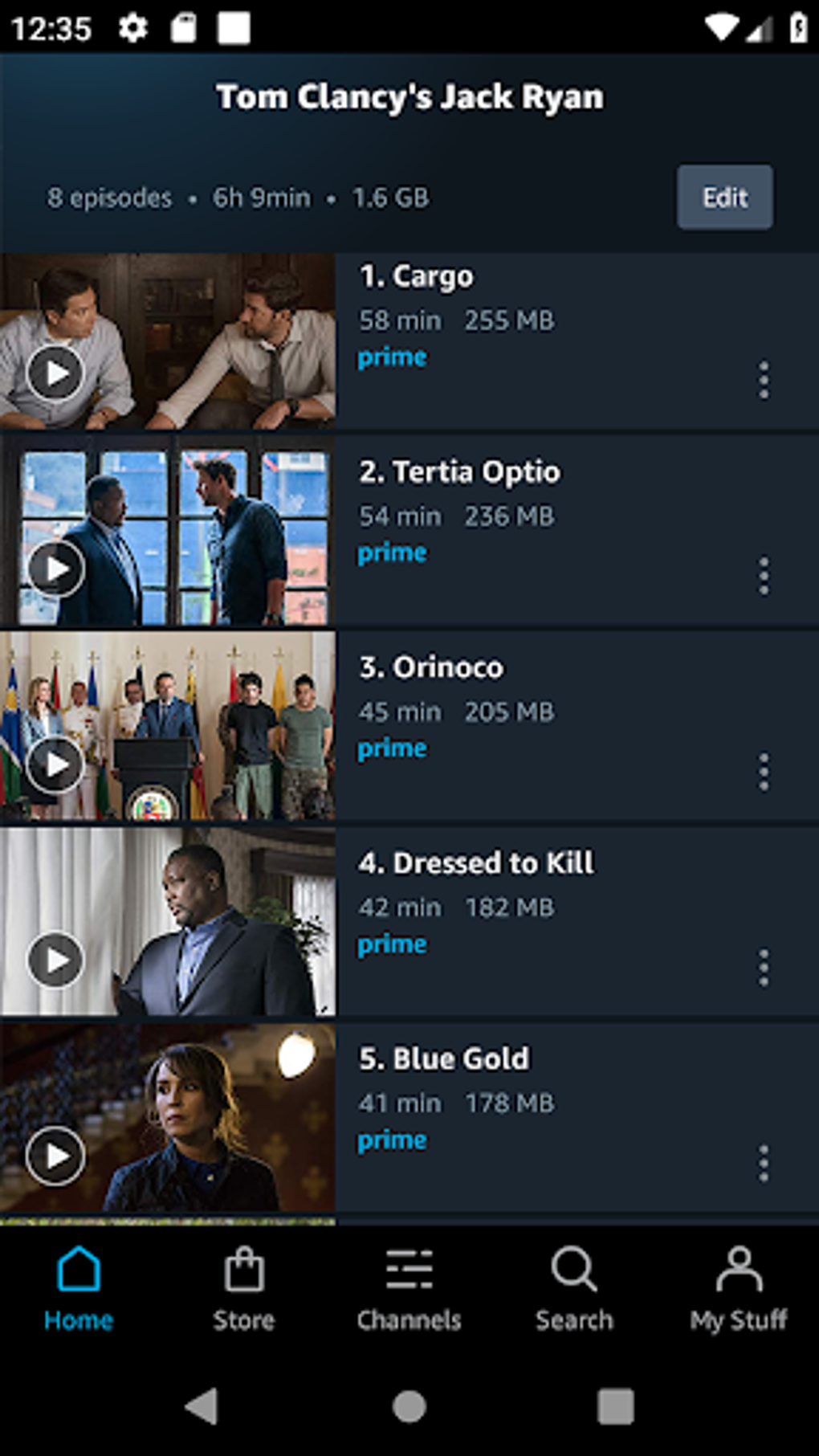The height and width of the screenshot is (1456, 819).
Task: Play episode 5 Blue Gold
Action: [x=55, y=1156]
